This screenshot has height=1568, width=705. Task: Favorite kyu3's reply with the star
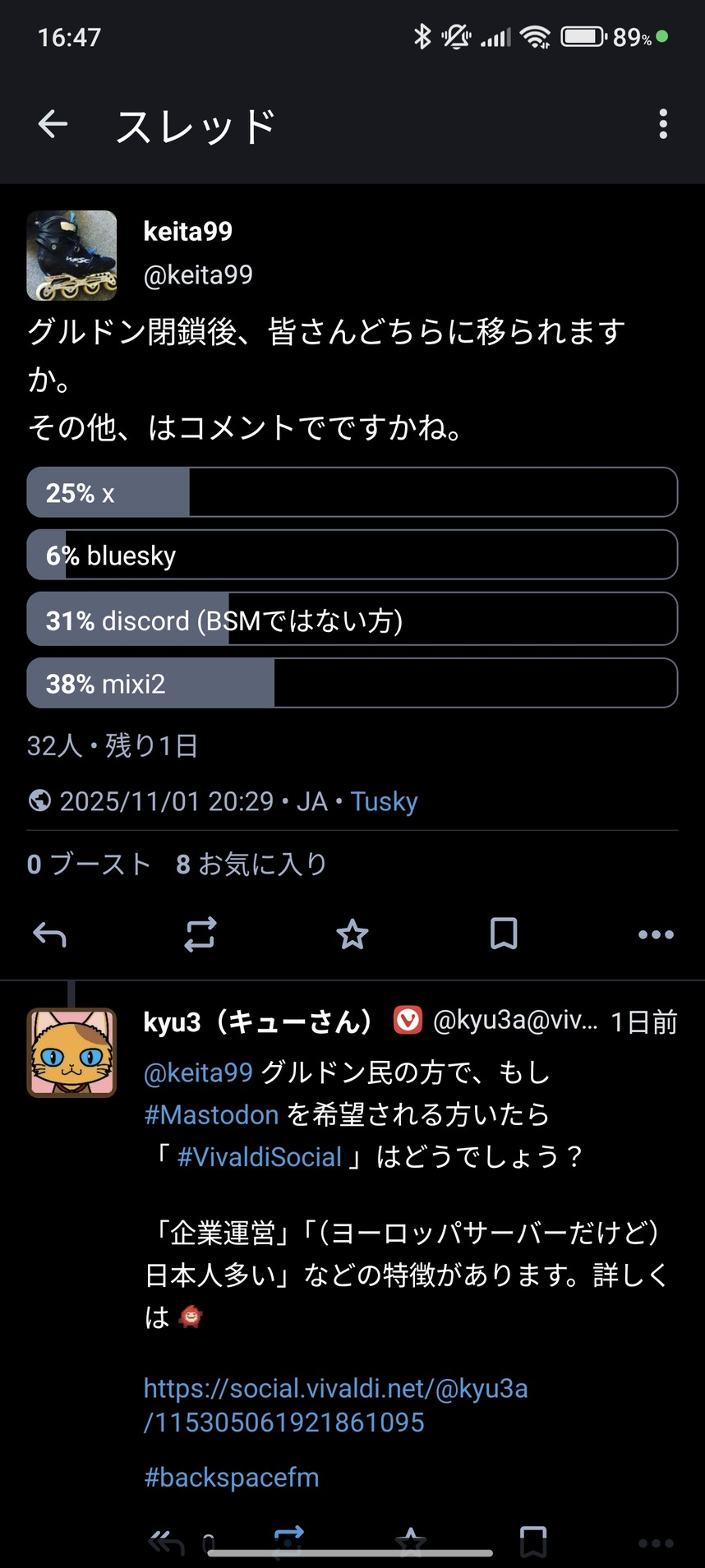click(411, 1540)
